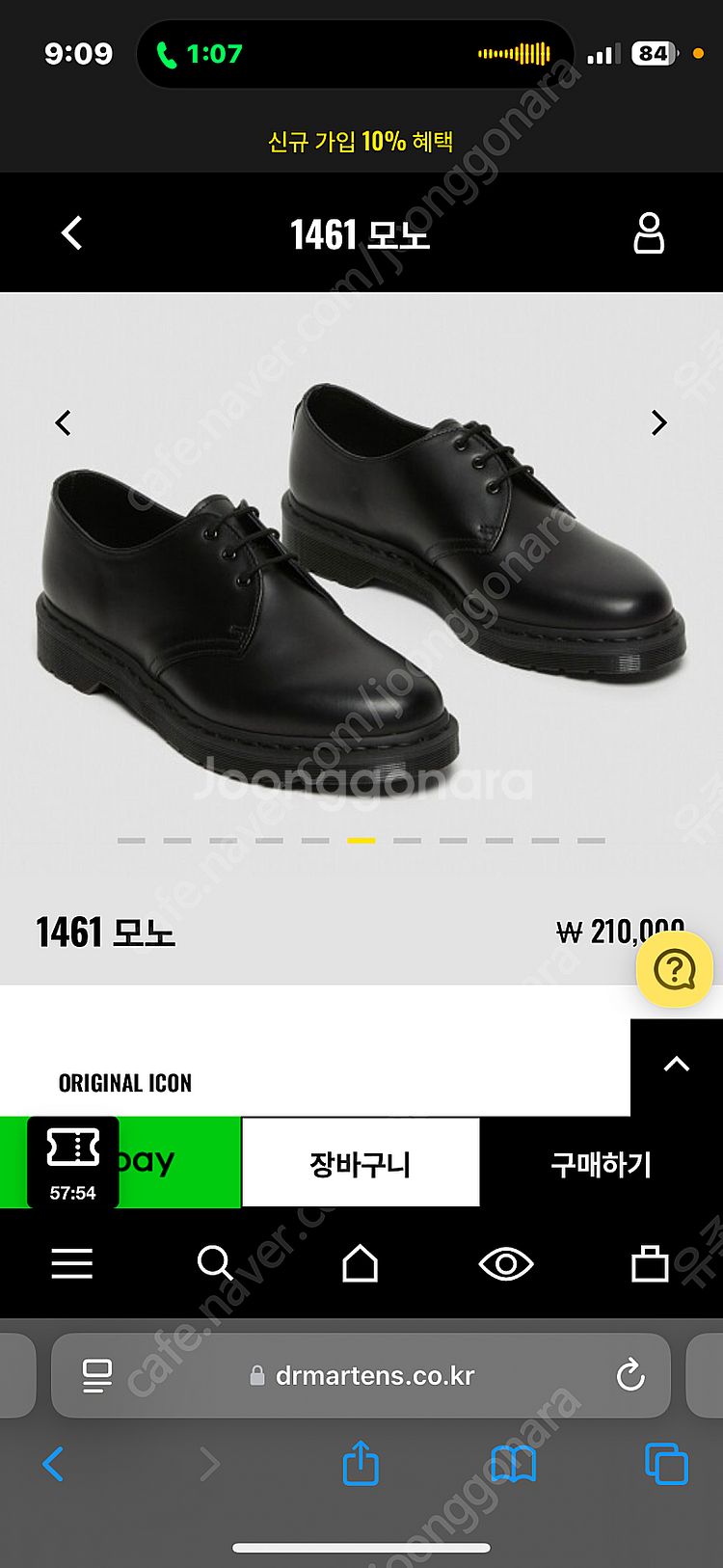This screenshot has width=723, height=1568.
Task: Open the hamburger menu
Action: point(72,1263)
